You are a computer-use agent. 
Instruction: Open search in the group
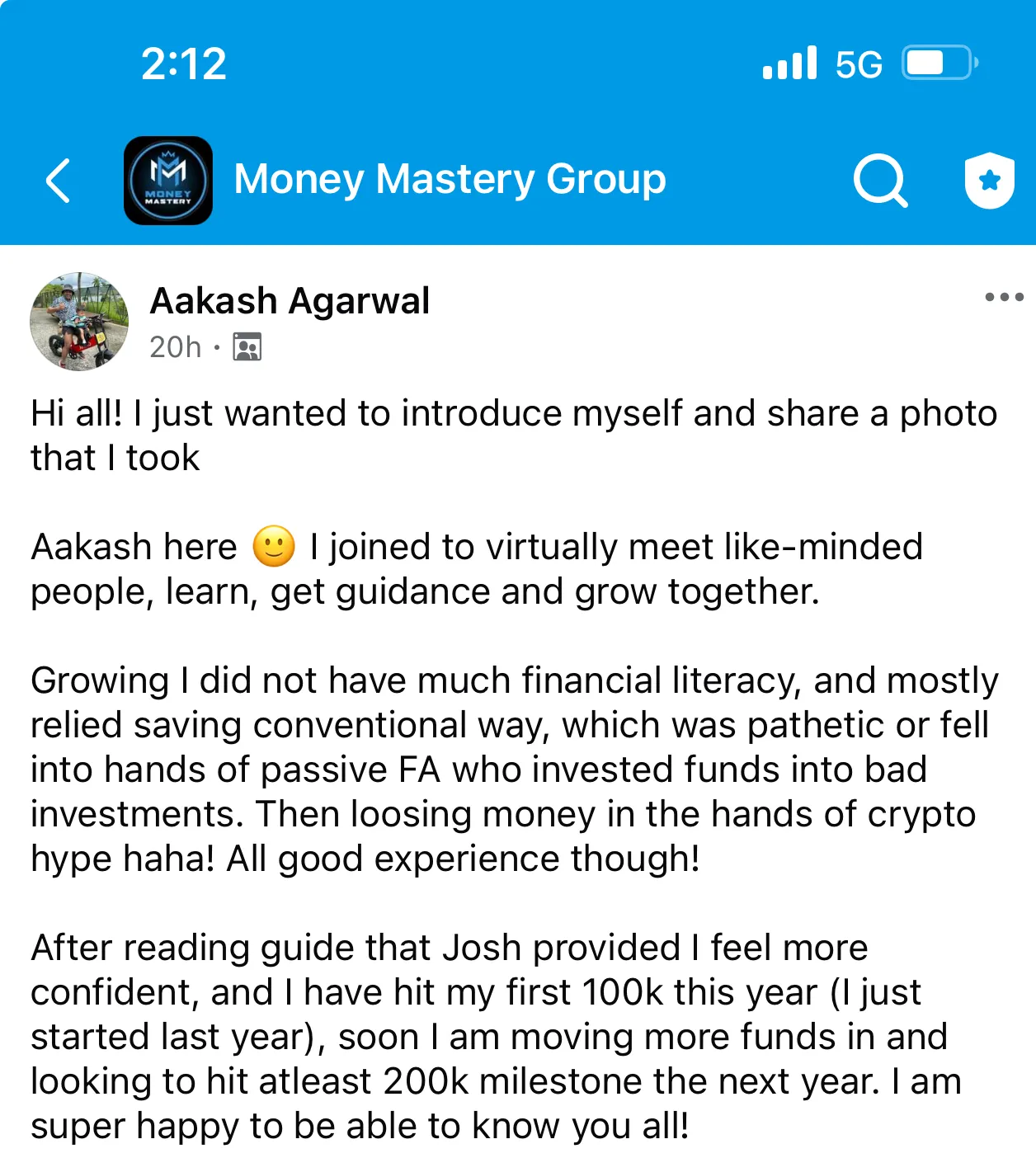pyautogui.click(x=880, y=180)
